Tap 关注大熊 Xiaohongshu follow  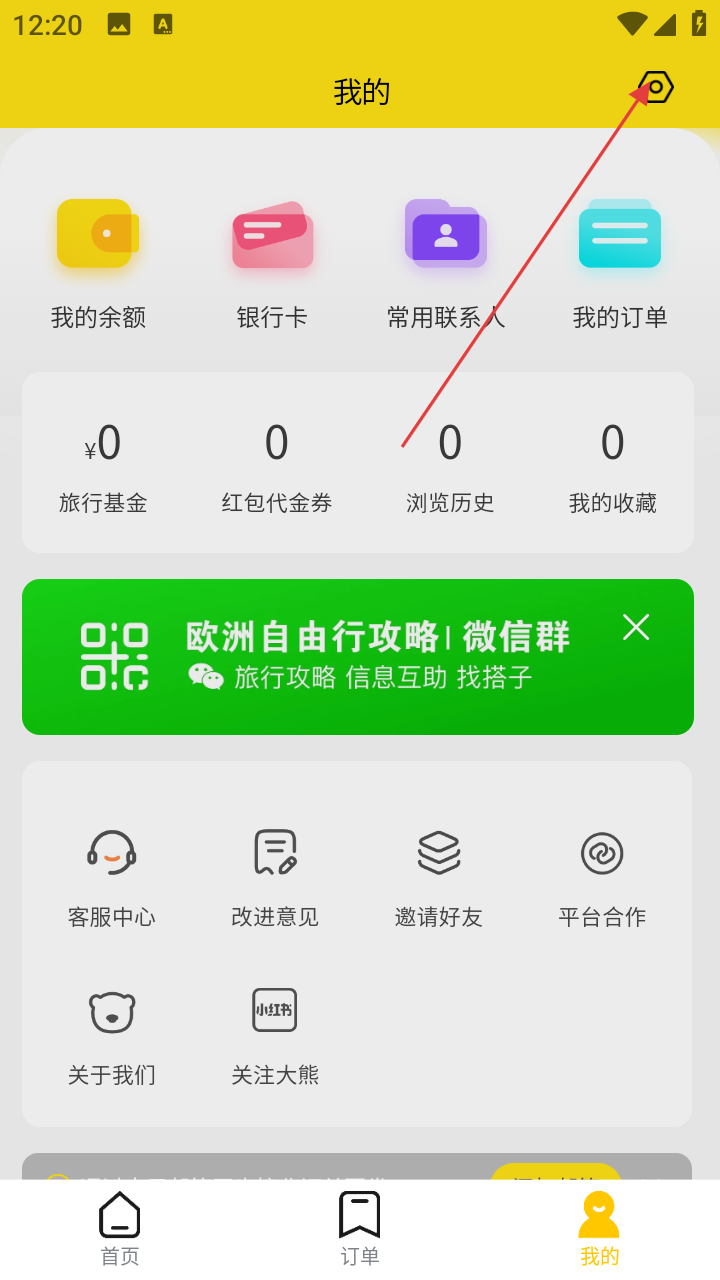point(275,1035)
